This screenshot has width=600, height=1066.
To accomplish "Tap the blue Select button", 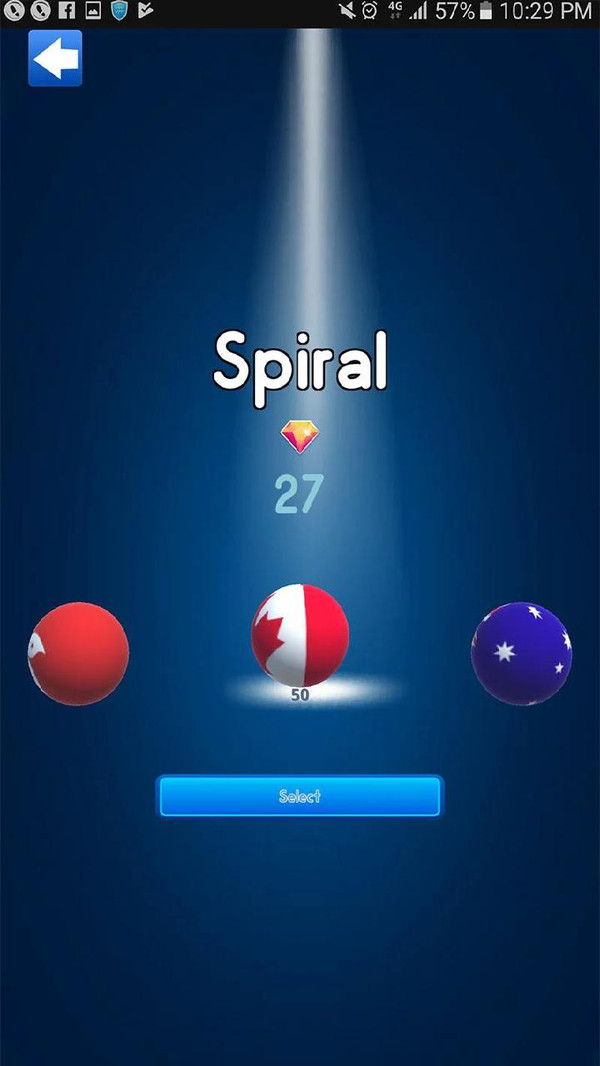I will [x=300, y=796].
